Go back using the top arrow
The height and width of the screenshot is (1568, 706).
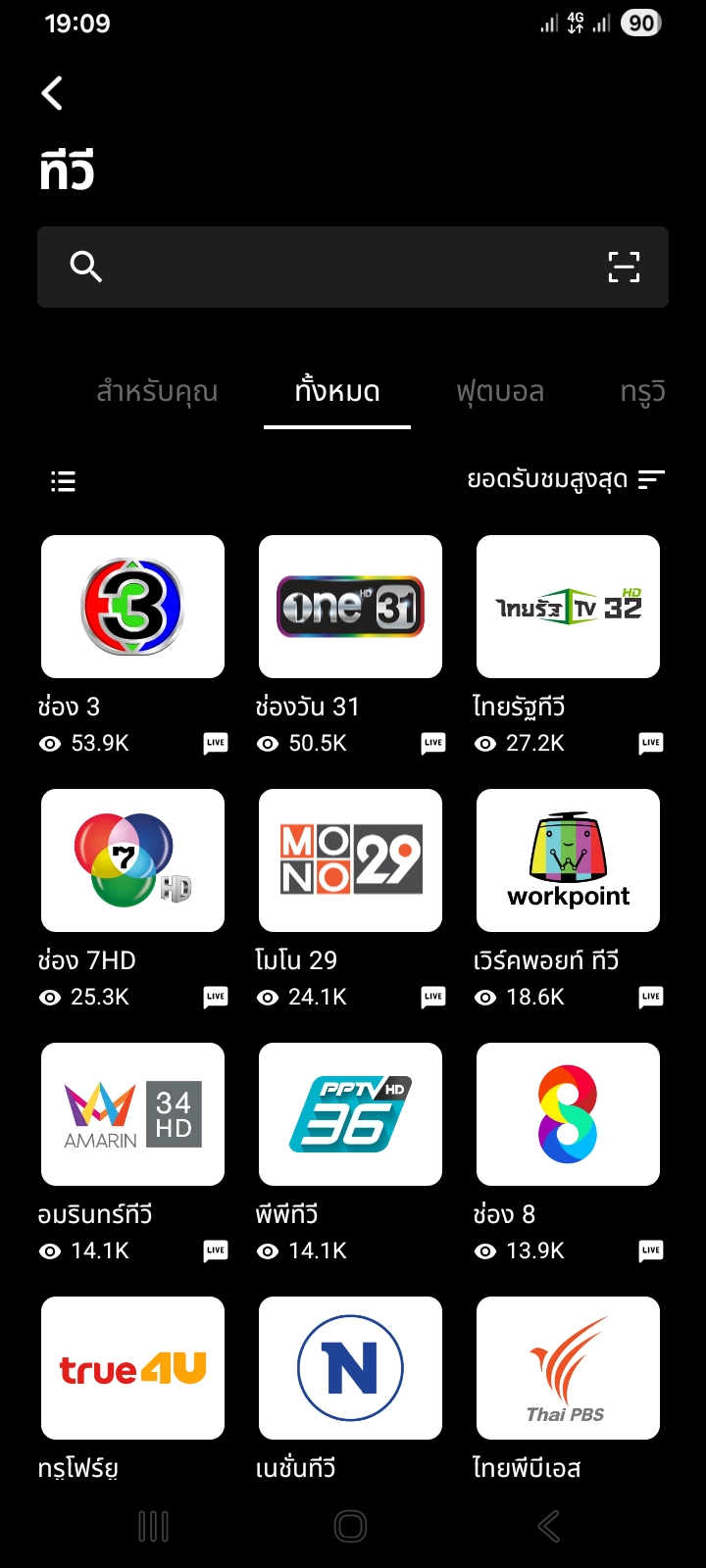pos(53,94)
